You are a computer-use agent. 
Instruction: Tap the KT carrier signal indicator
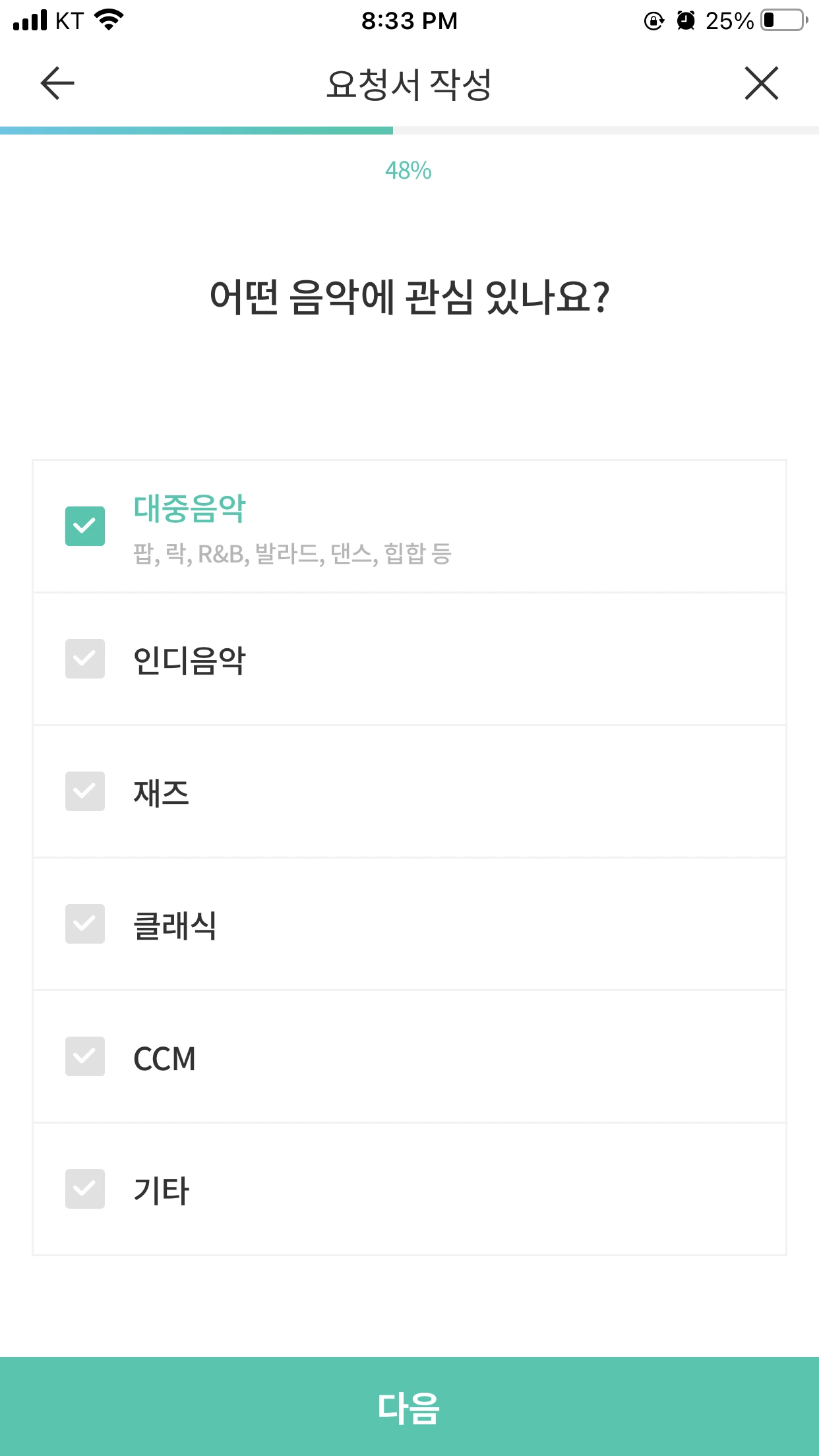[46, 20]
